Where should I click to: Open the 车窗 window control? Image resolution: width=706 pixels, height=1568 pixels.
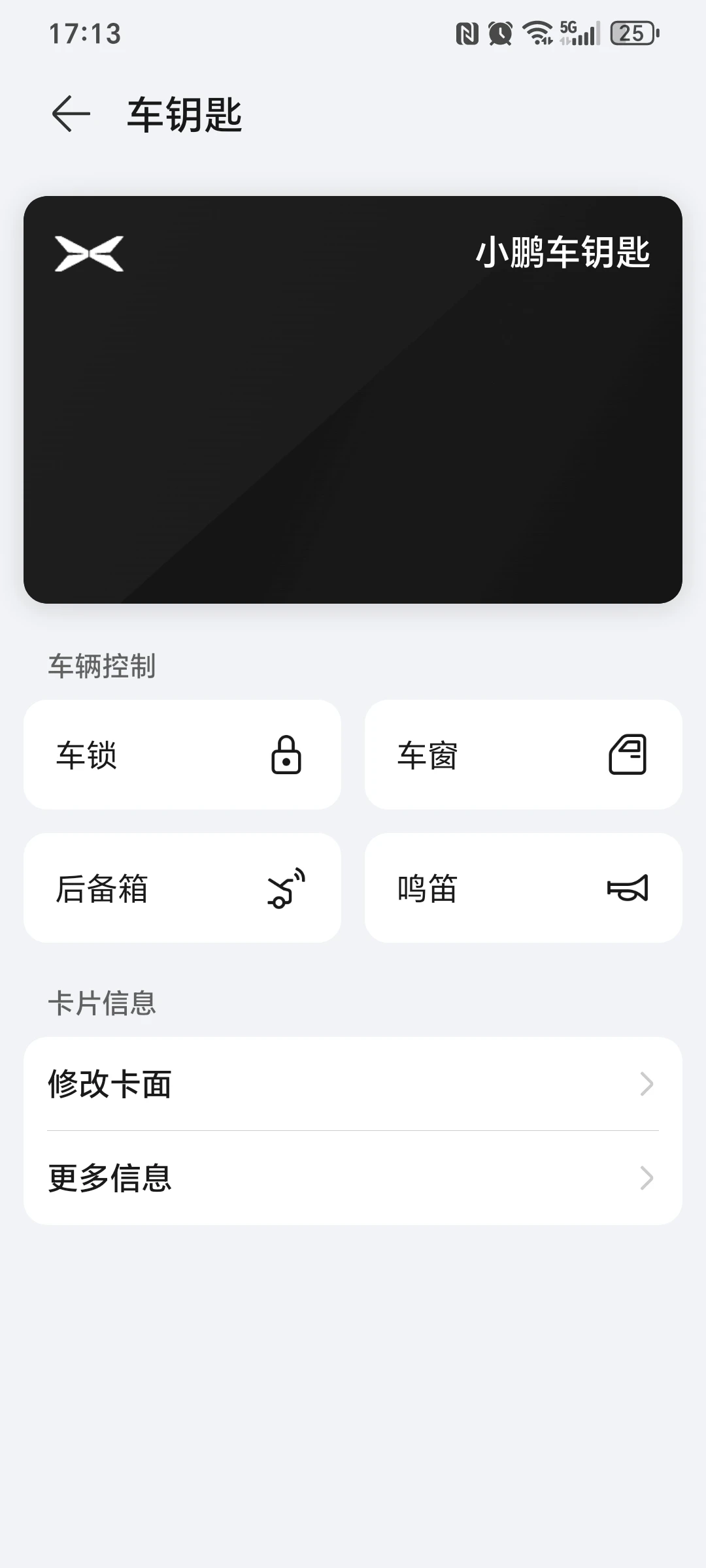coord(524,755)
